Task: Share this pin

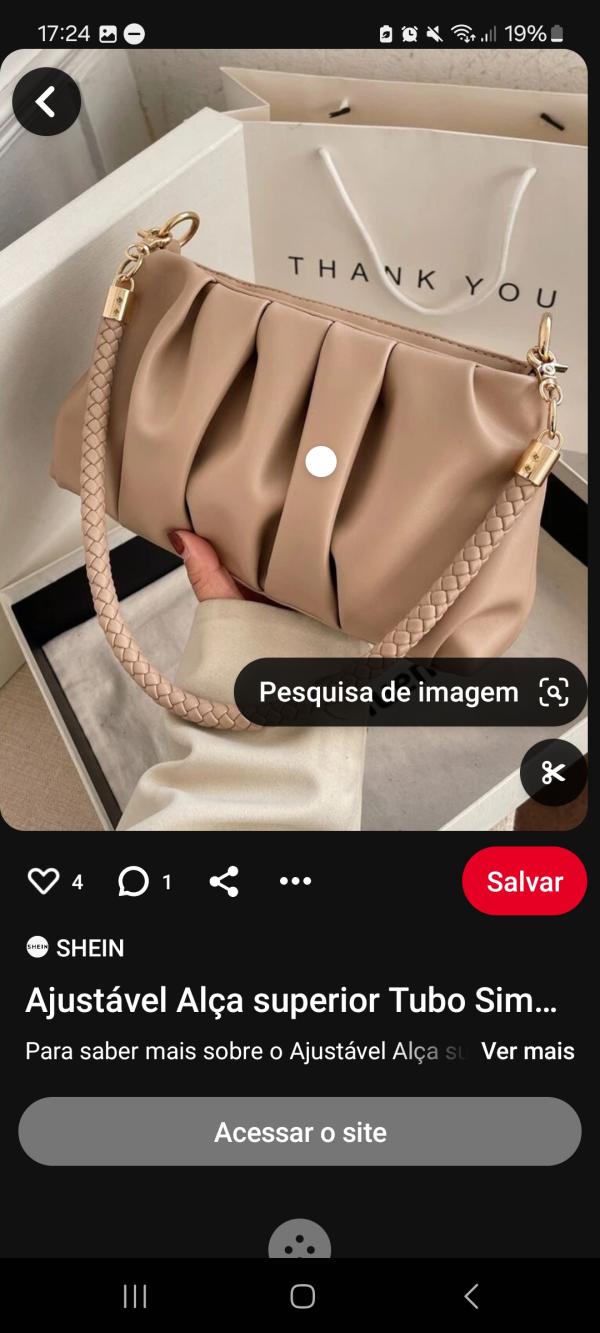Action: tap(224, 881)
